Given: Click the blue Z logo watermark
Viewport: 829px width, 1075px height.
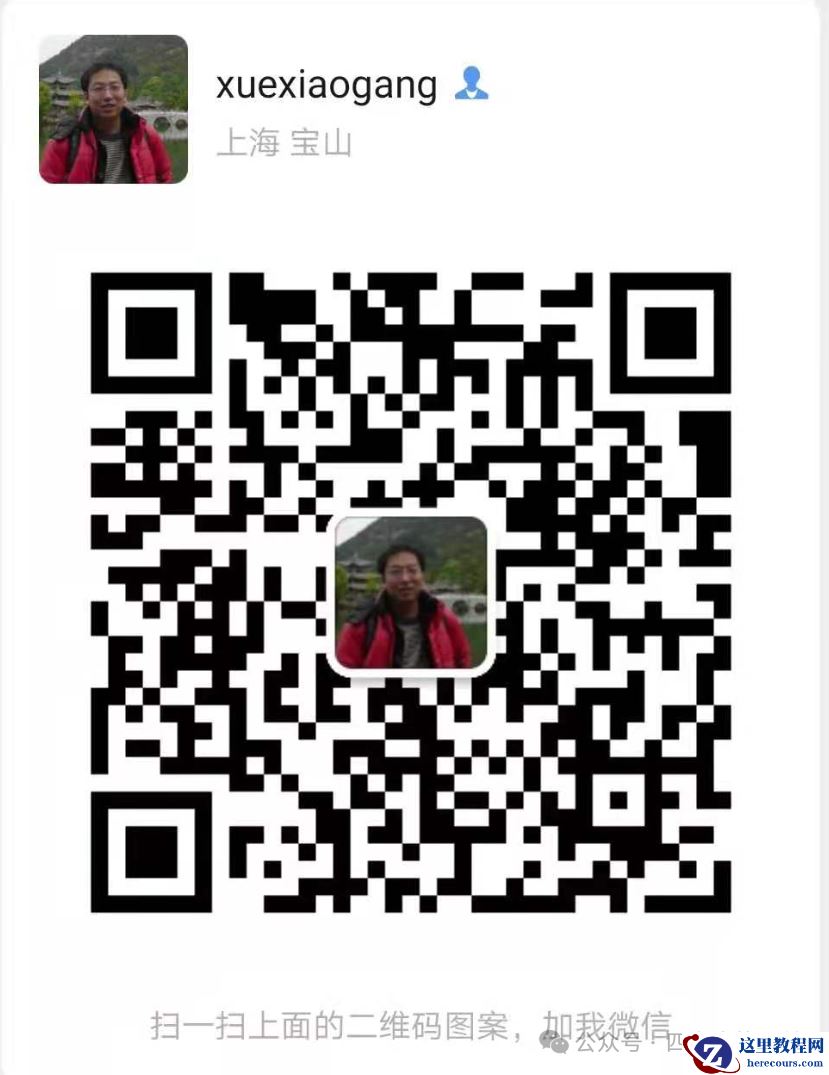Looking at the screenshot, I should [712, 1052].
